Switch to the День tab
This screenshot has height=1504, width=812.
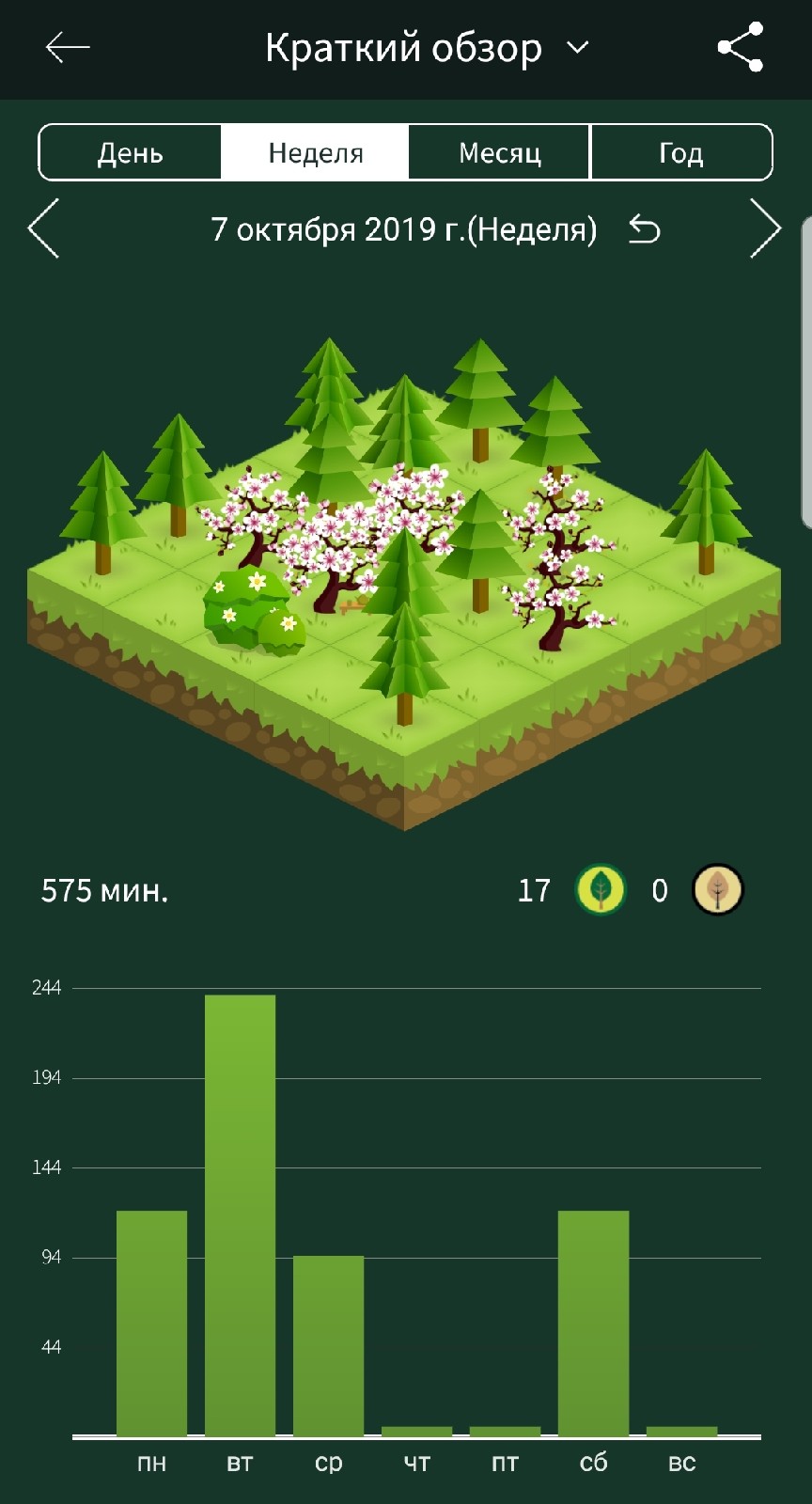coord(131,152)
